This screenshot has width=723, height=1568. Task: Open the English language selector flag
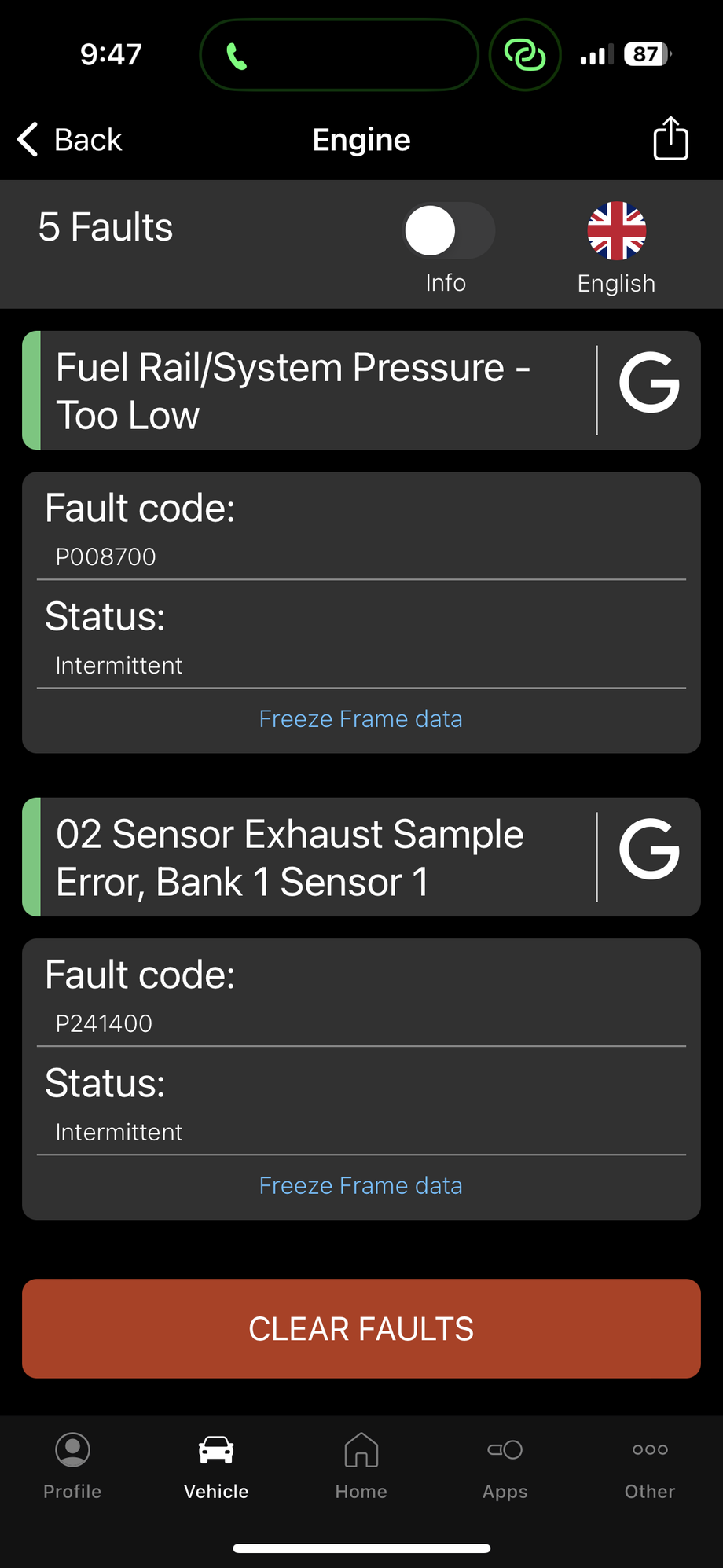[616, 232]
